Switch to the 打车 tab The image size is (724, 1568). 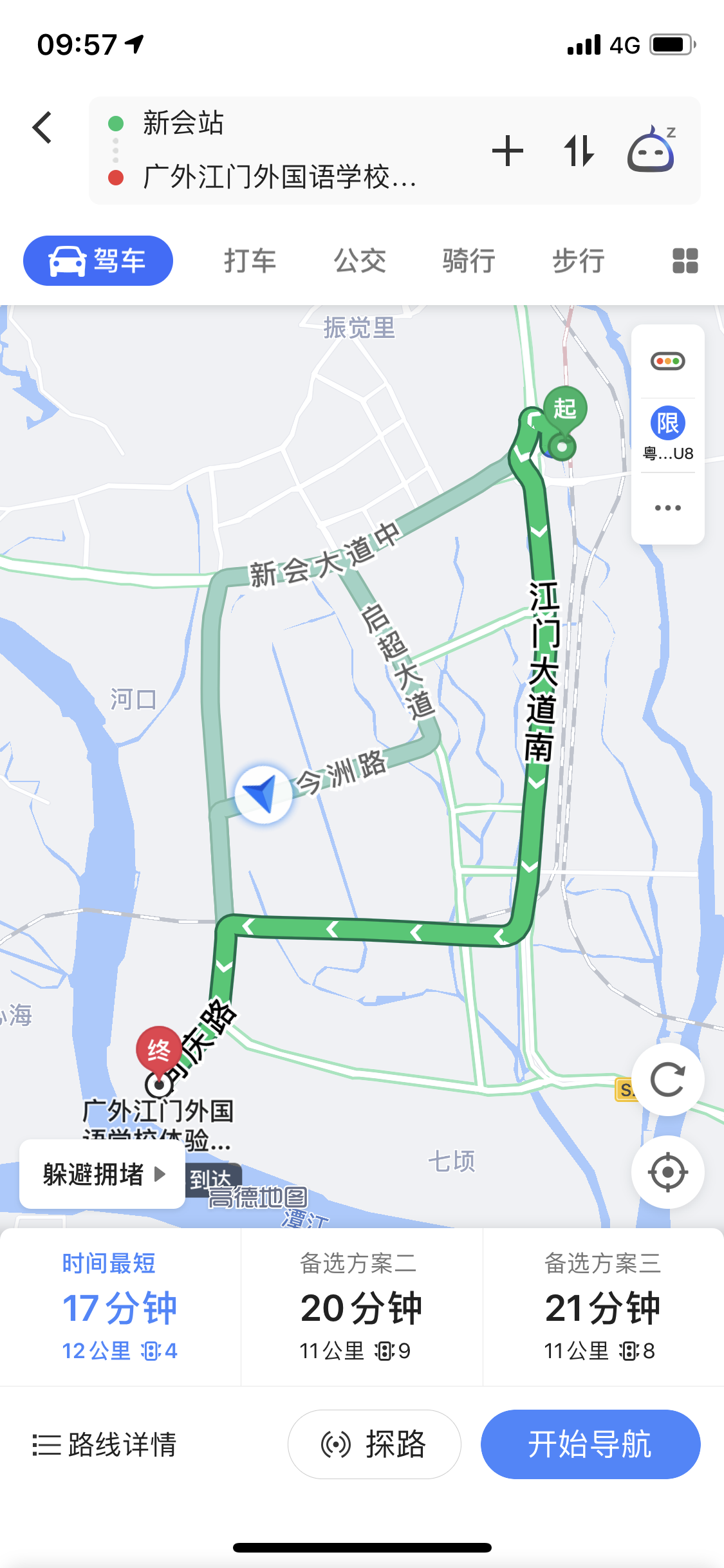(x=250, y=261)
